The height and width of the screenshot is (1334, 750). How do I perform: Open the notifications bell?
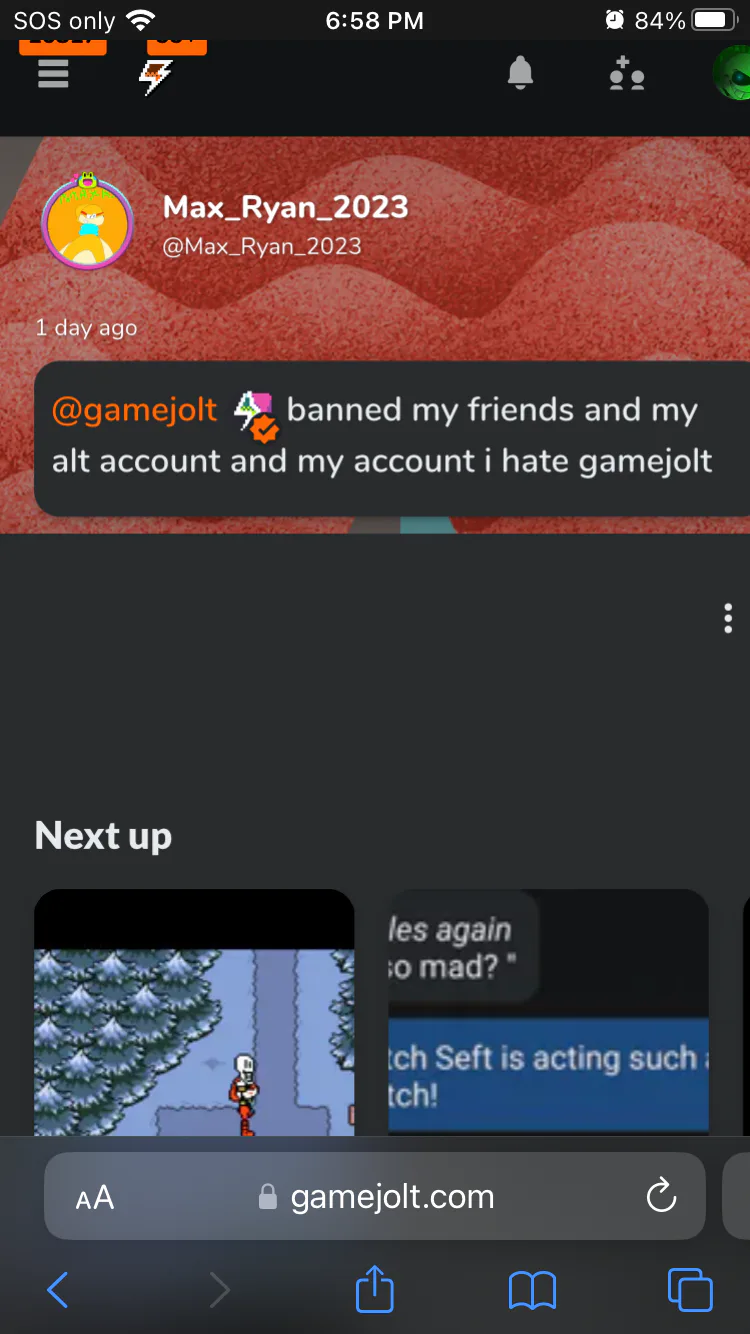tap(520, 73)
